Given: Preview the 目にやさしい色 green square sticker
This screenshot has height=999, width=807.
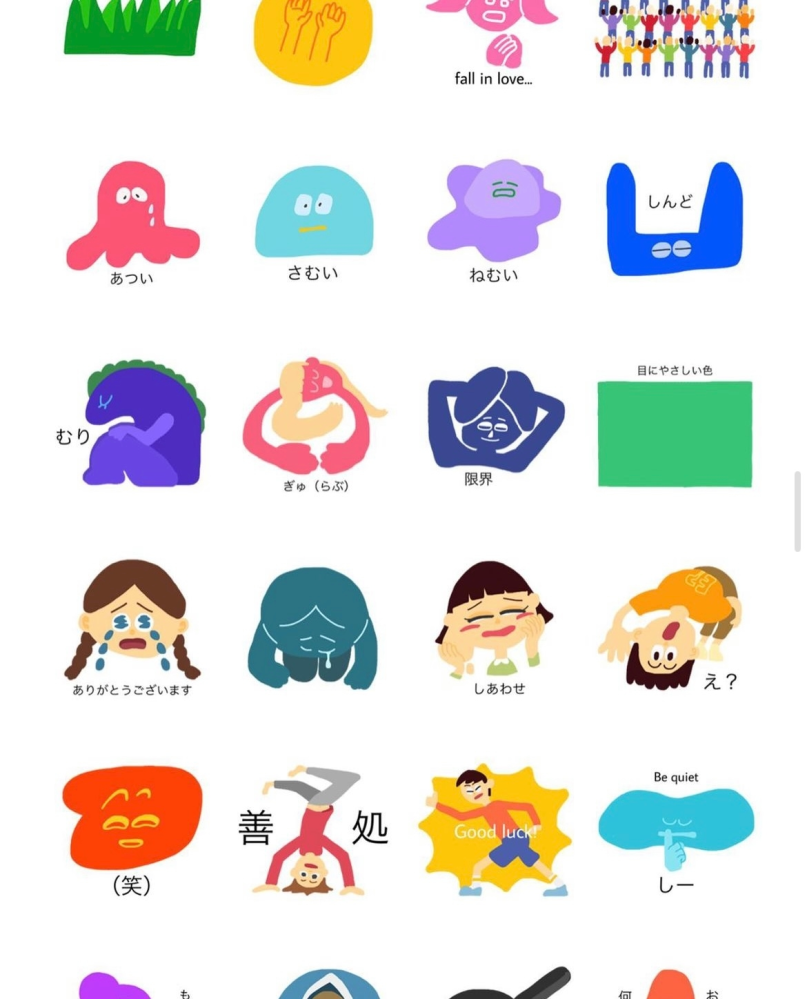Looking at the screenshot, I should 674,432.
